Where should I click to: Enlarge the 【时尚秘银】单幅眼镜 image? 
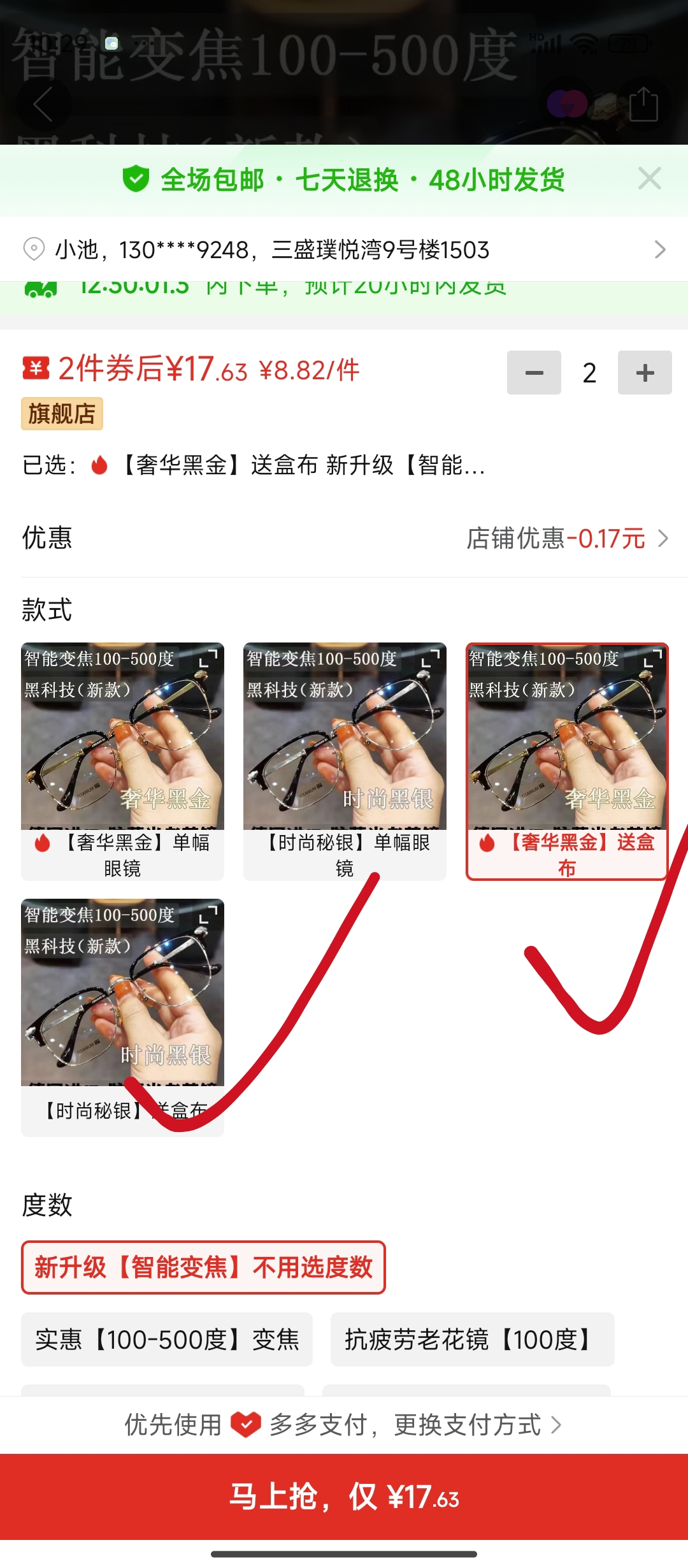[431, 658]
